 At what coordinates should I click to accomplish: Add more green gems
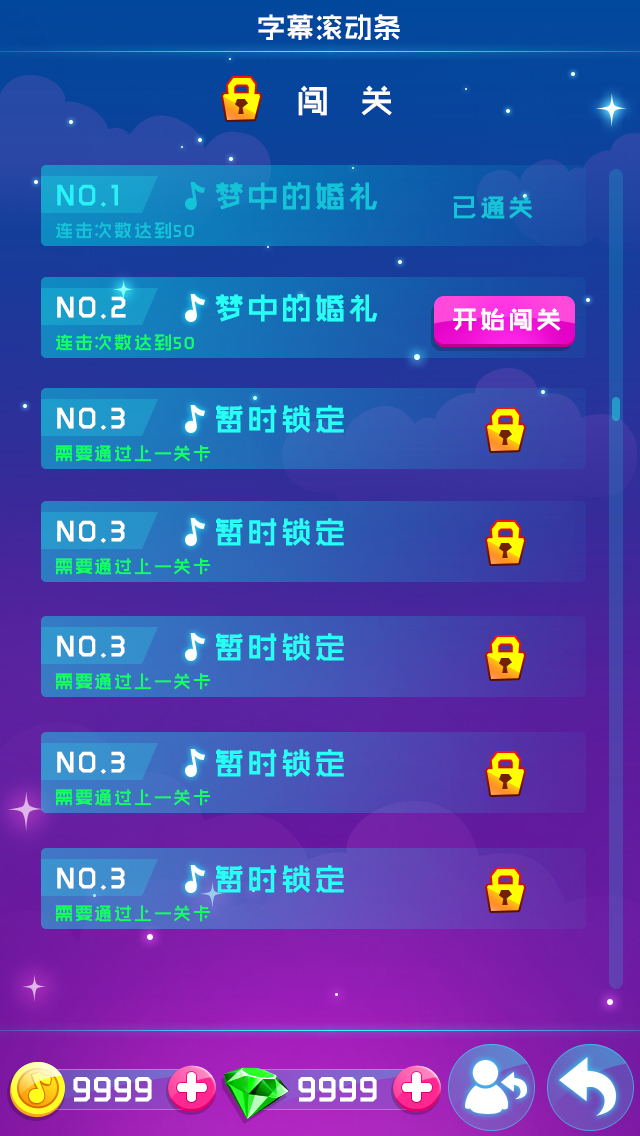tap(416, 1088)
